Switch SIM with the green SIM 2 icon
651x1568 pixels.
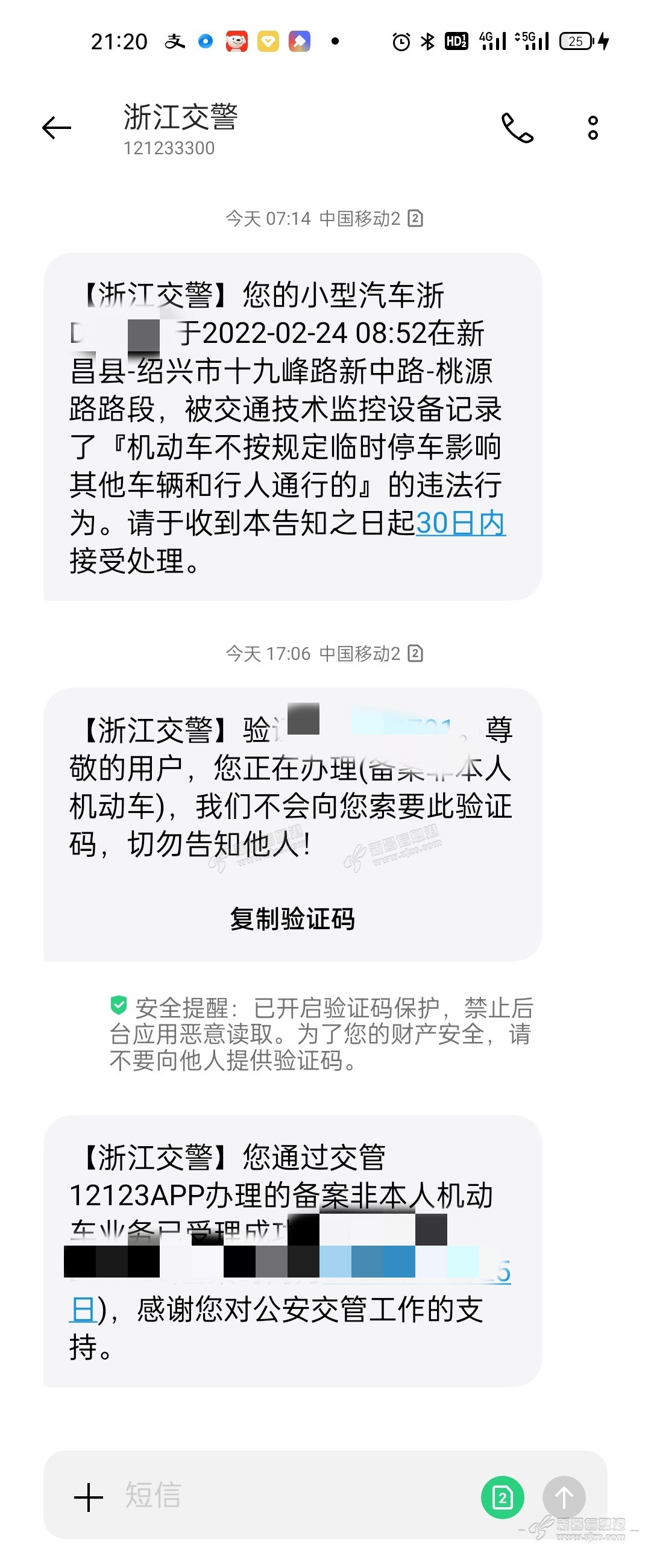point(502,1497)
